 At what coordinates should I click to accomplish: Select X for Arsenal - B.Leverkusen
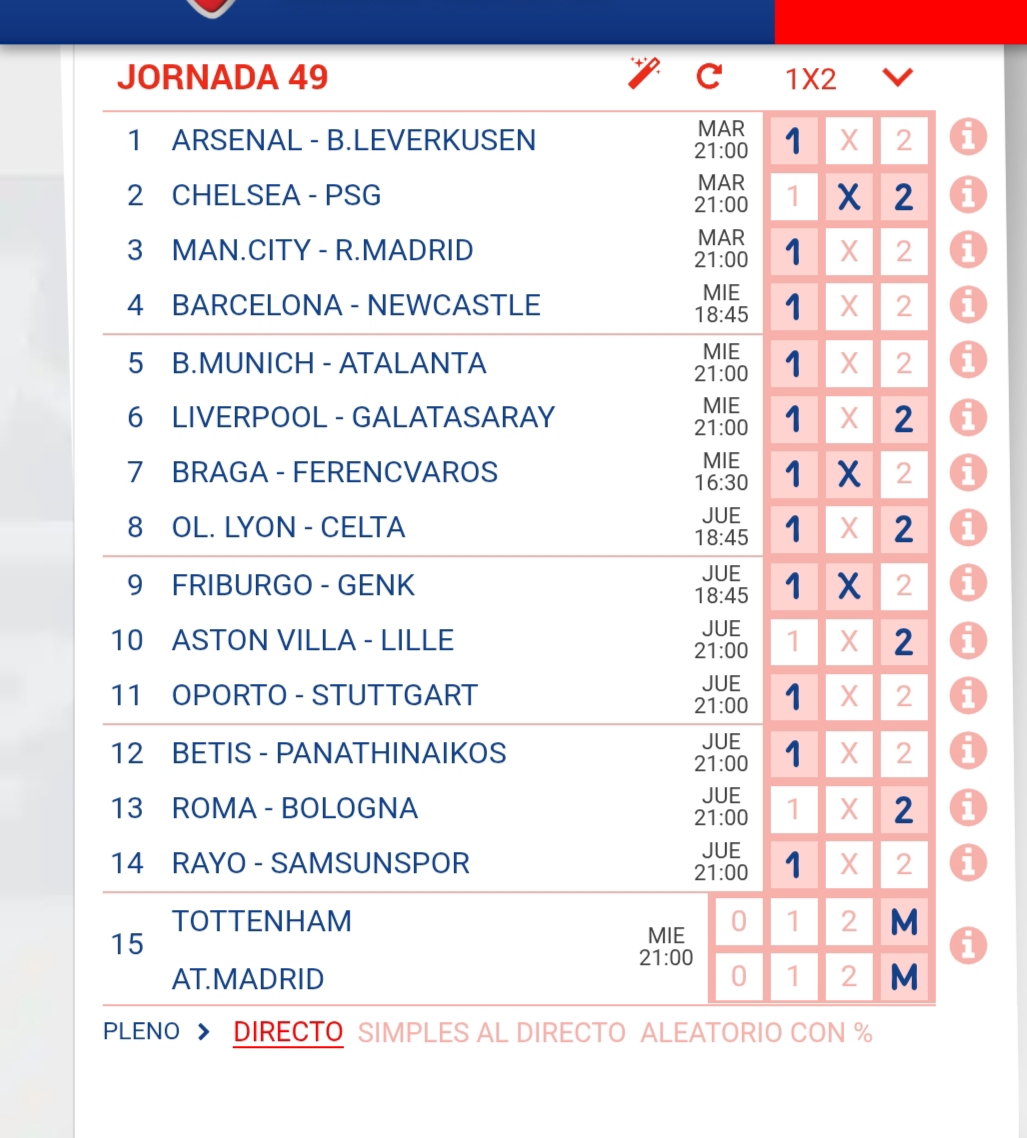point(849,141)
